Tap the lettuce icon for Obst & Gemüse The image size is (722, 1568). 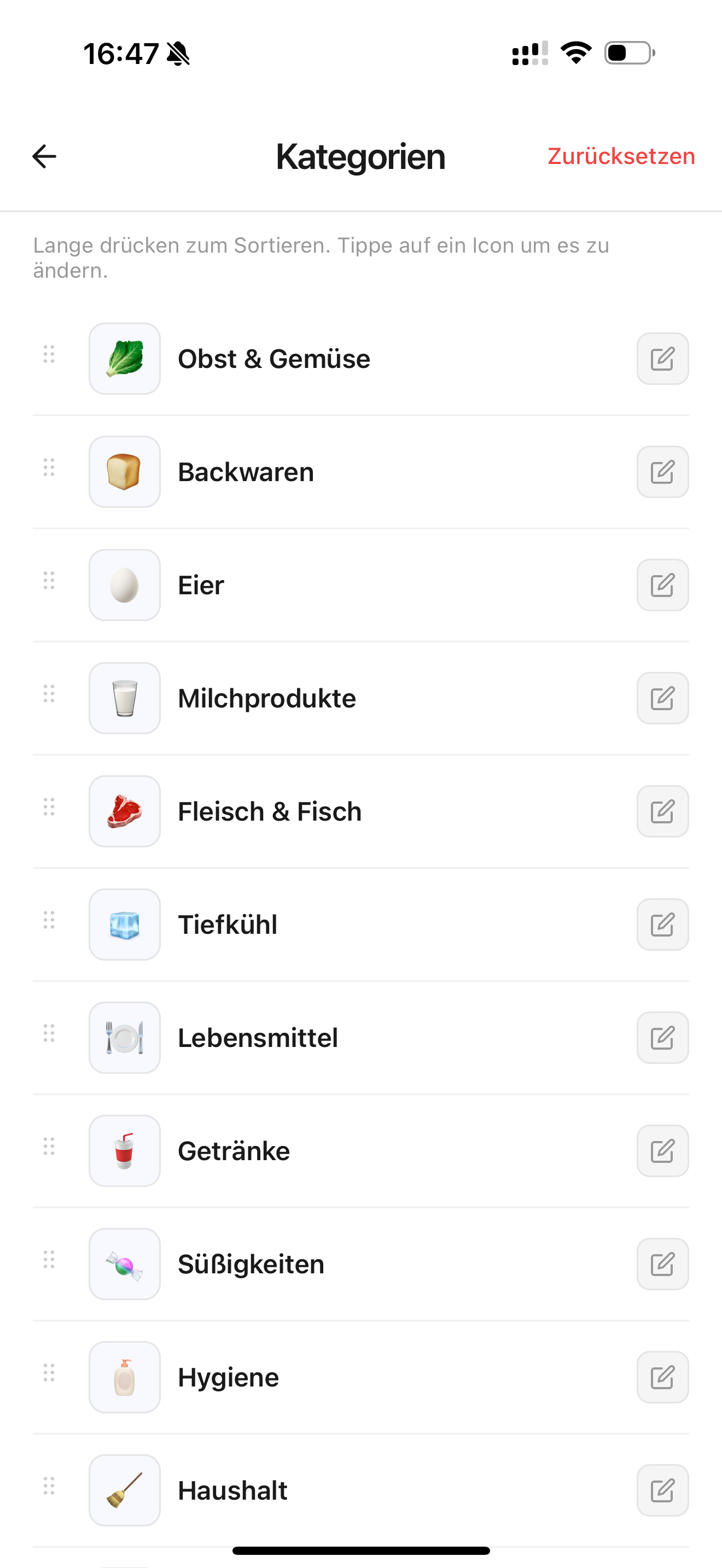tap(124, 359)
